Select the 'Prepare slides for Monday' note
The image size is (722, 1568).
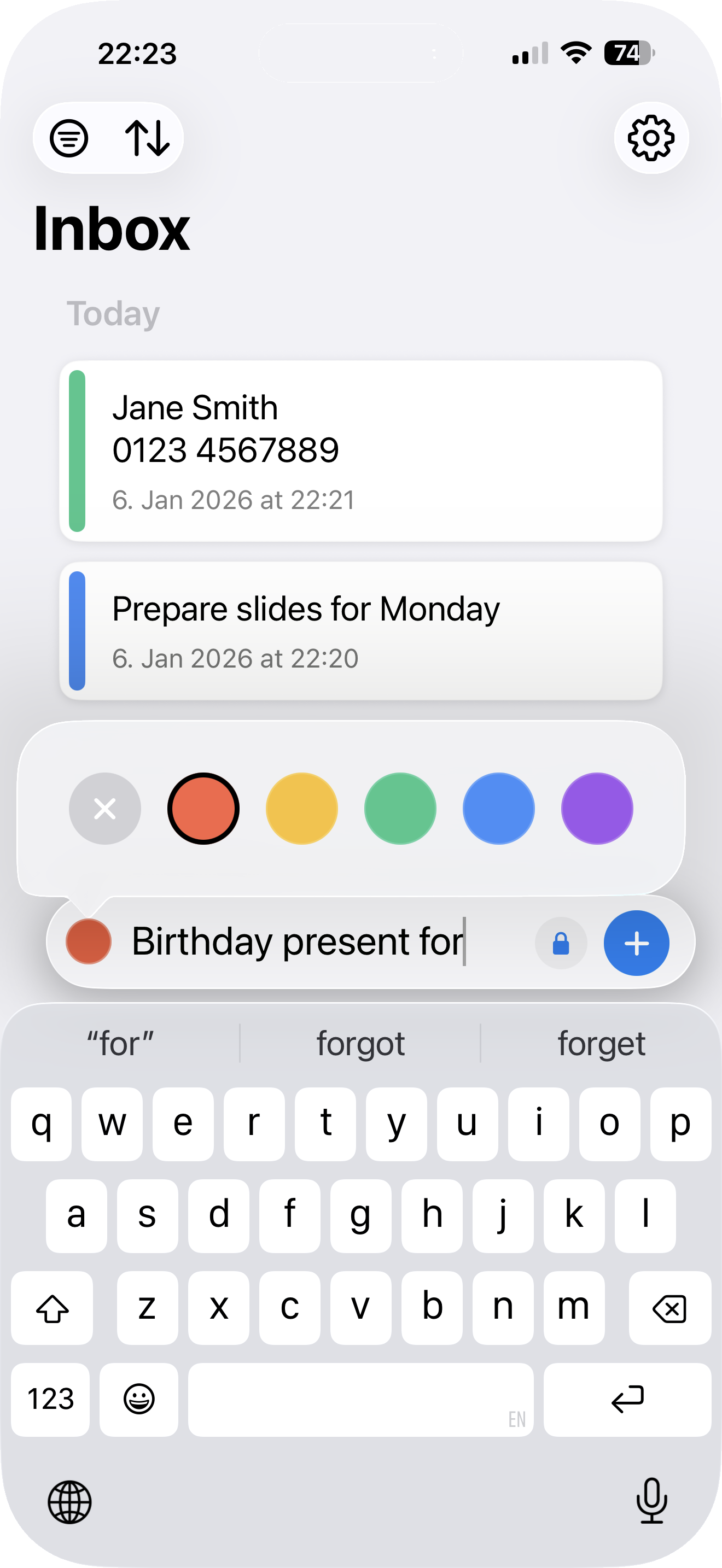click(x=361, y=630)
